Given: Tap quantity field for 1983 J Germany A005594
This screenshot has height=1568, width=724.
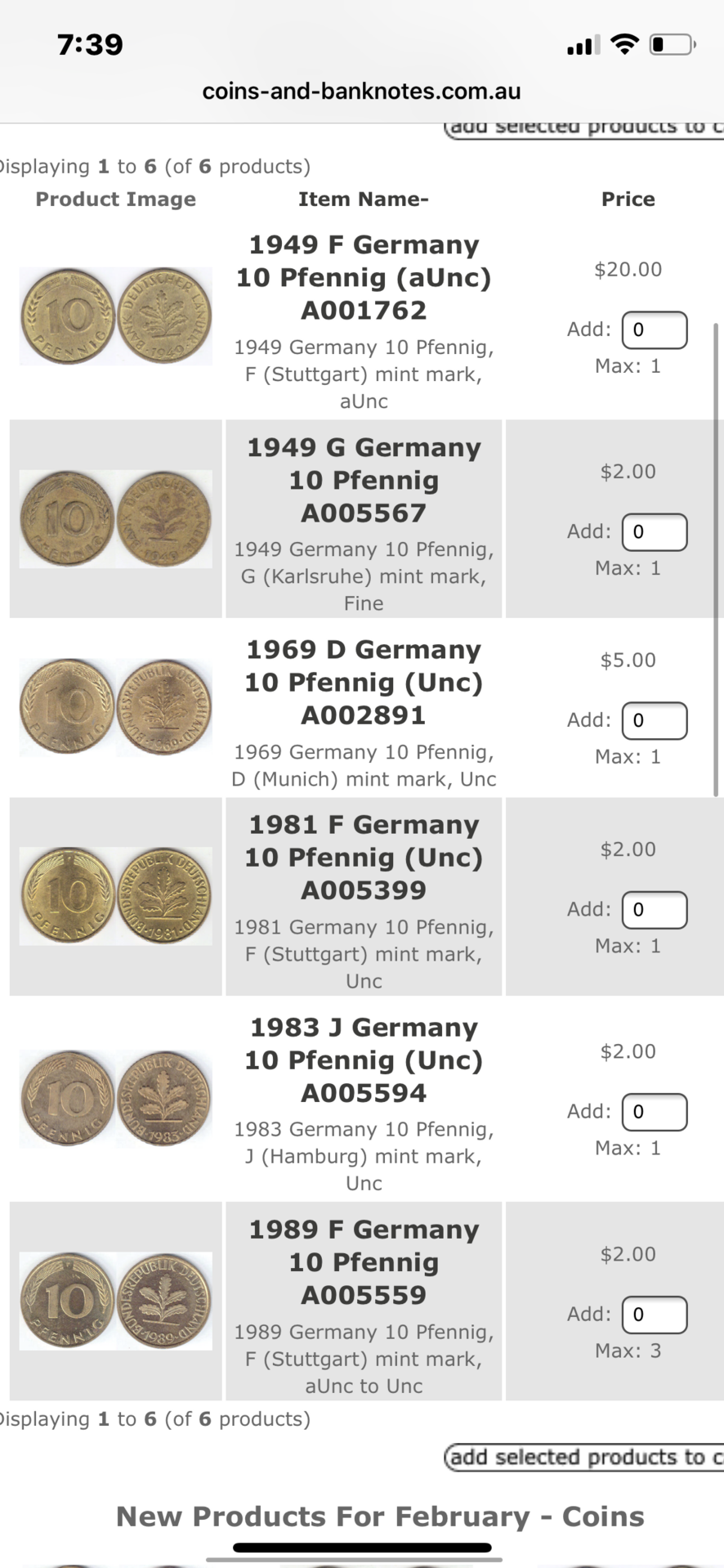Looking at the screenshot, I should [x=654, y=1112].
